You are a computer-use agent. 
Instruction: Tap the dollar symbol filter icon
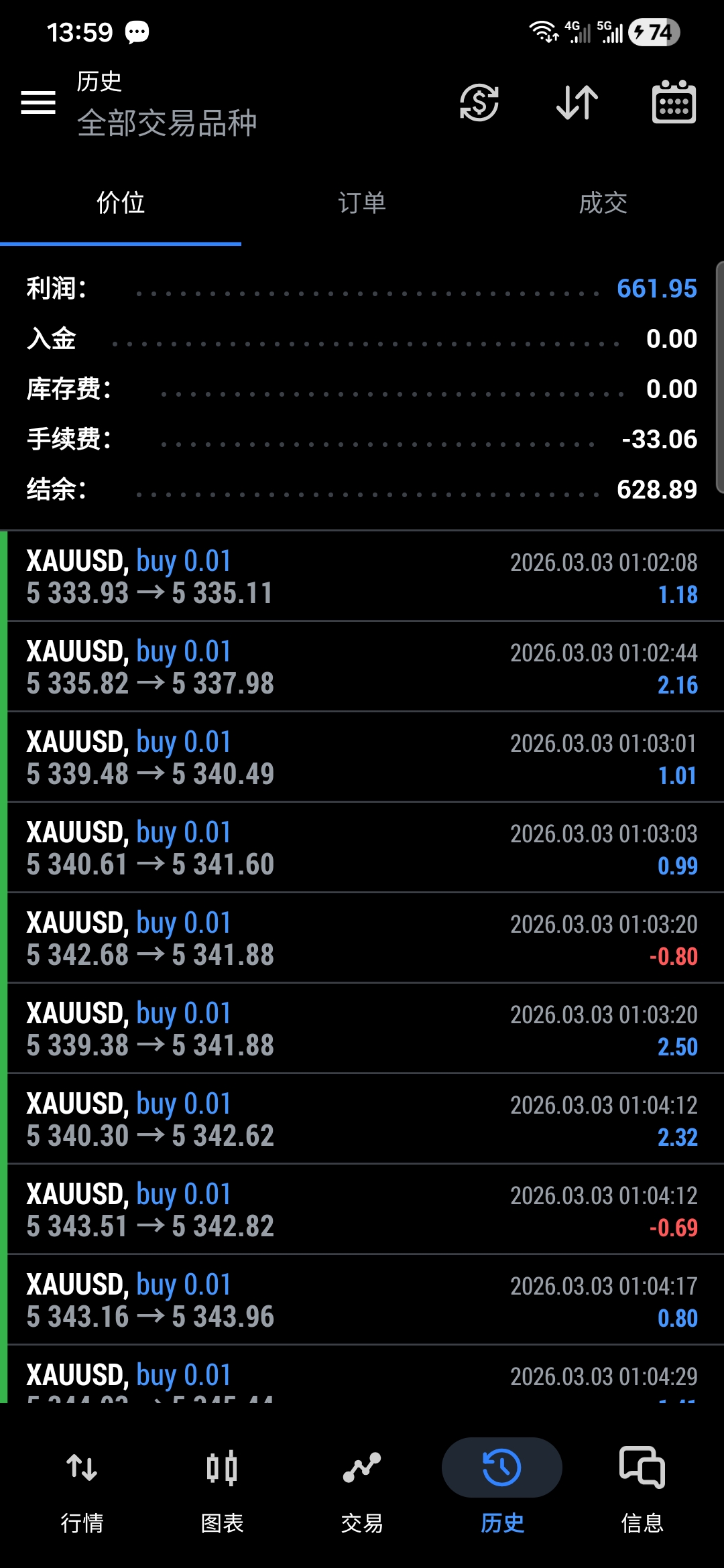point(479,103)
